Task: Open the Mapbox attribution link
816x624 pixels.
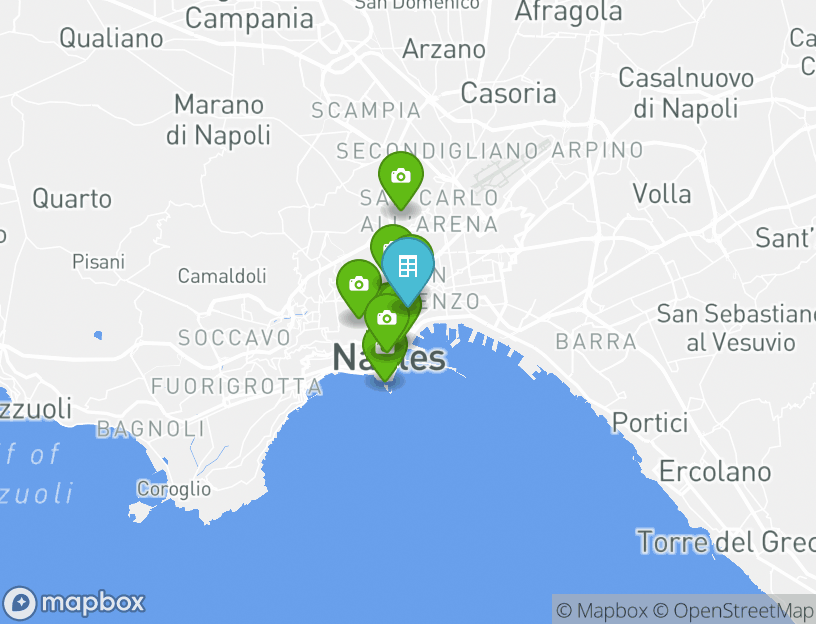Action: tap(602, 610)
